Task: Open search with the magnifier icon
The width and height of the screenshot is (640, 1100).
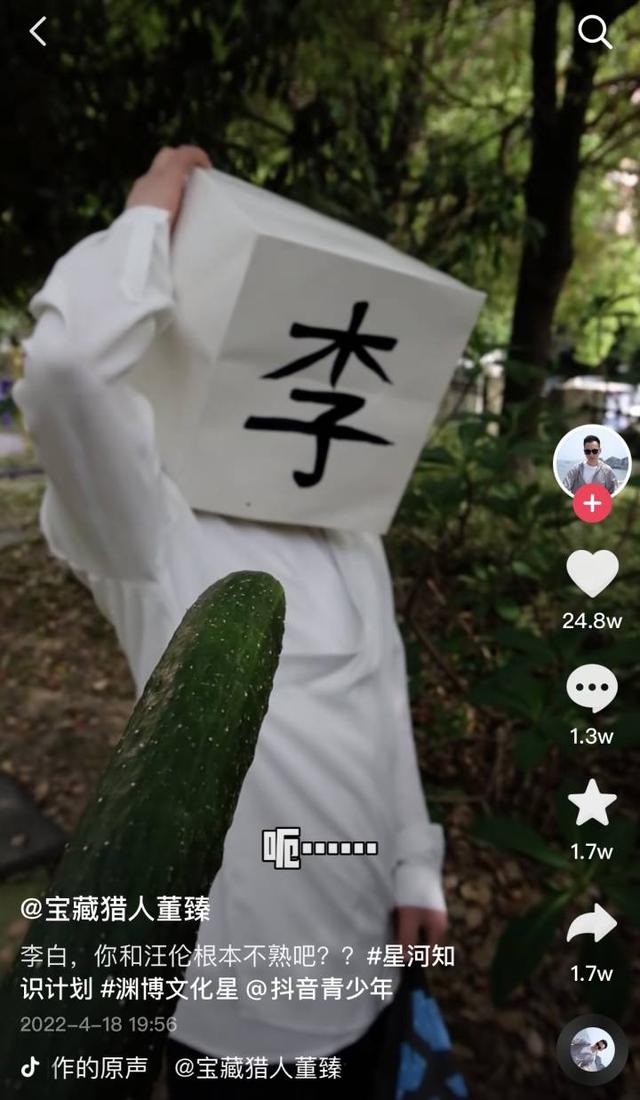Action: (594, 33)
